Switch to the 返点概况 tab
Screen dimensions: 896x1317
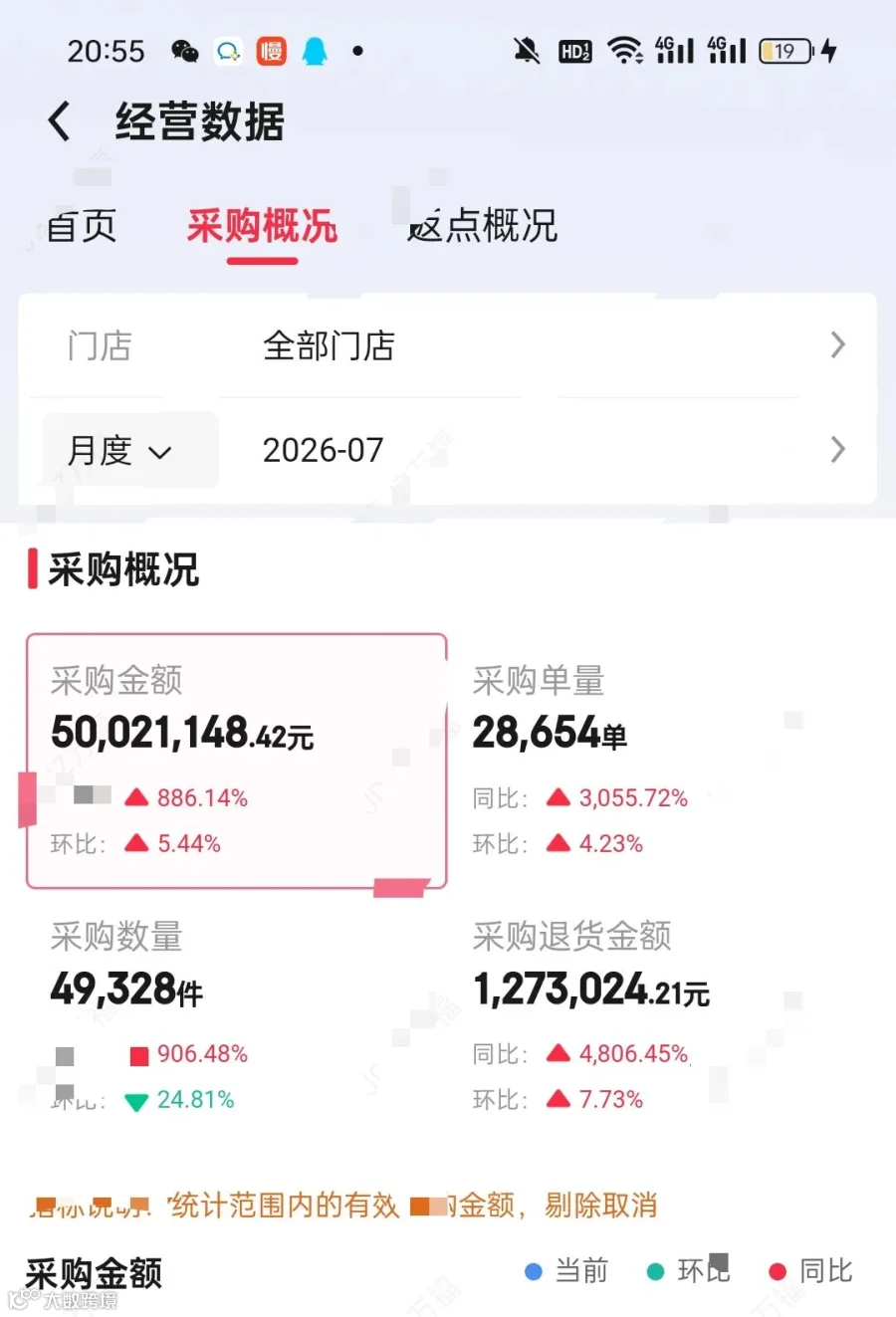coord(483,227)
